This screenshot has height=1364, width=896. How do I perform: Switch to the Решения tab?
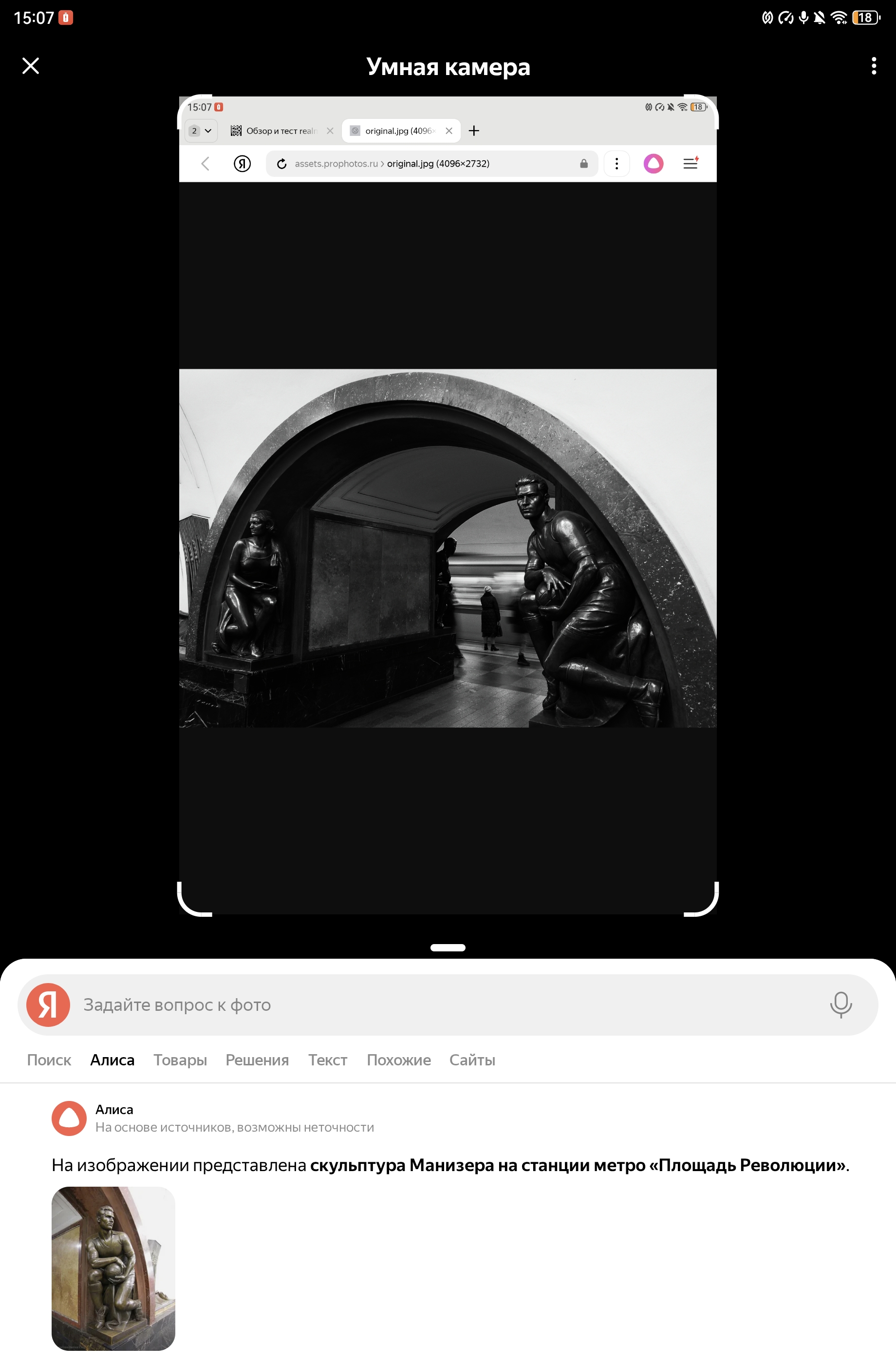(257, 1060)
